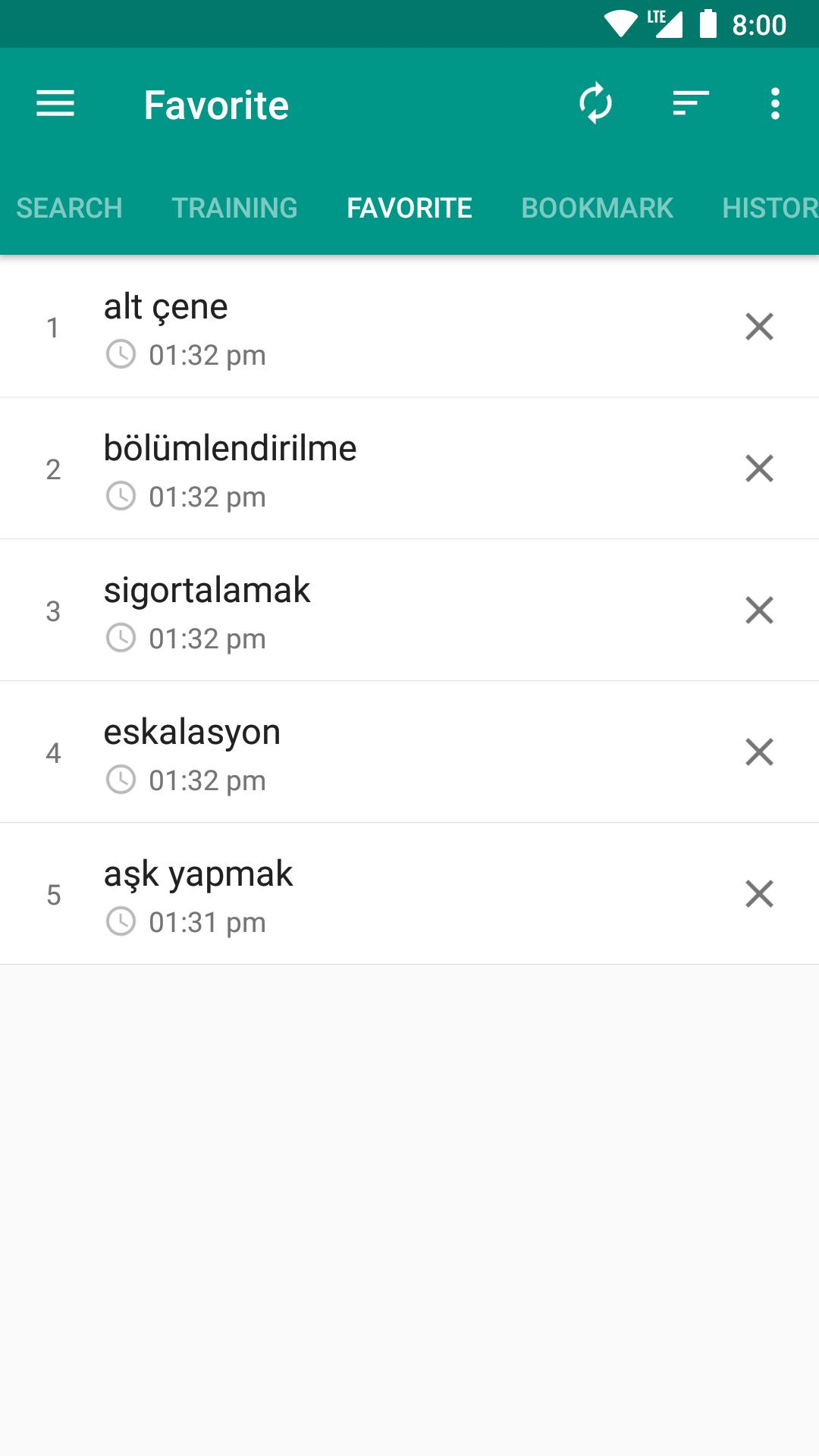Remove "aşk yapmak" from favorites
The height and width of the screenshot is (1456, 819).
coord(759,894)
